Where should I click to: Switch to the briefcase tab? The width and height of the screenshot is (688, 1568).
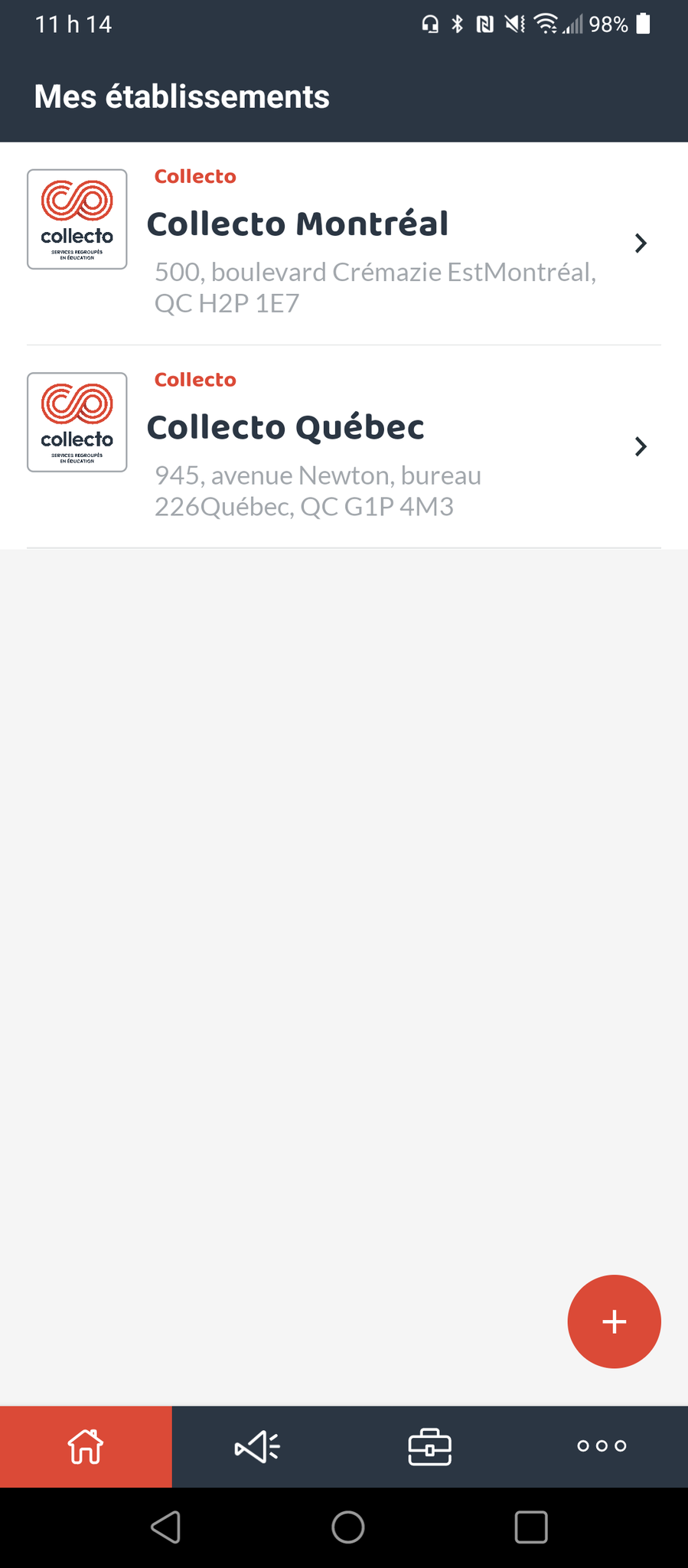point(430,1446)
